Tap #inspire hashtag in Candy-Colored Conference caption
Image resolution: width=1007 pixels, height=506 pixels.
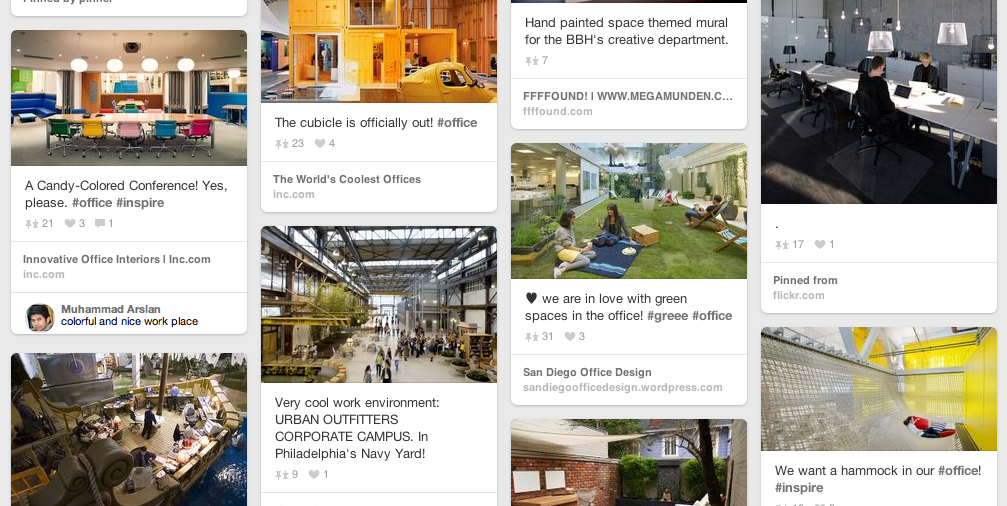[x=140, y=202]
